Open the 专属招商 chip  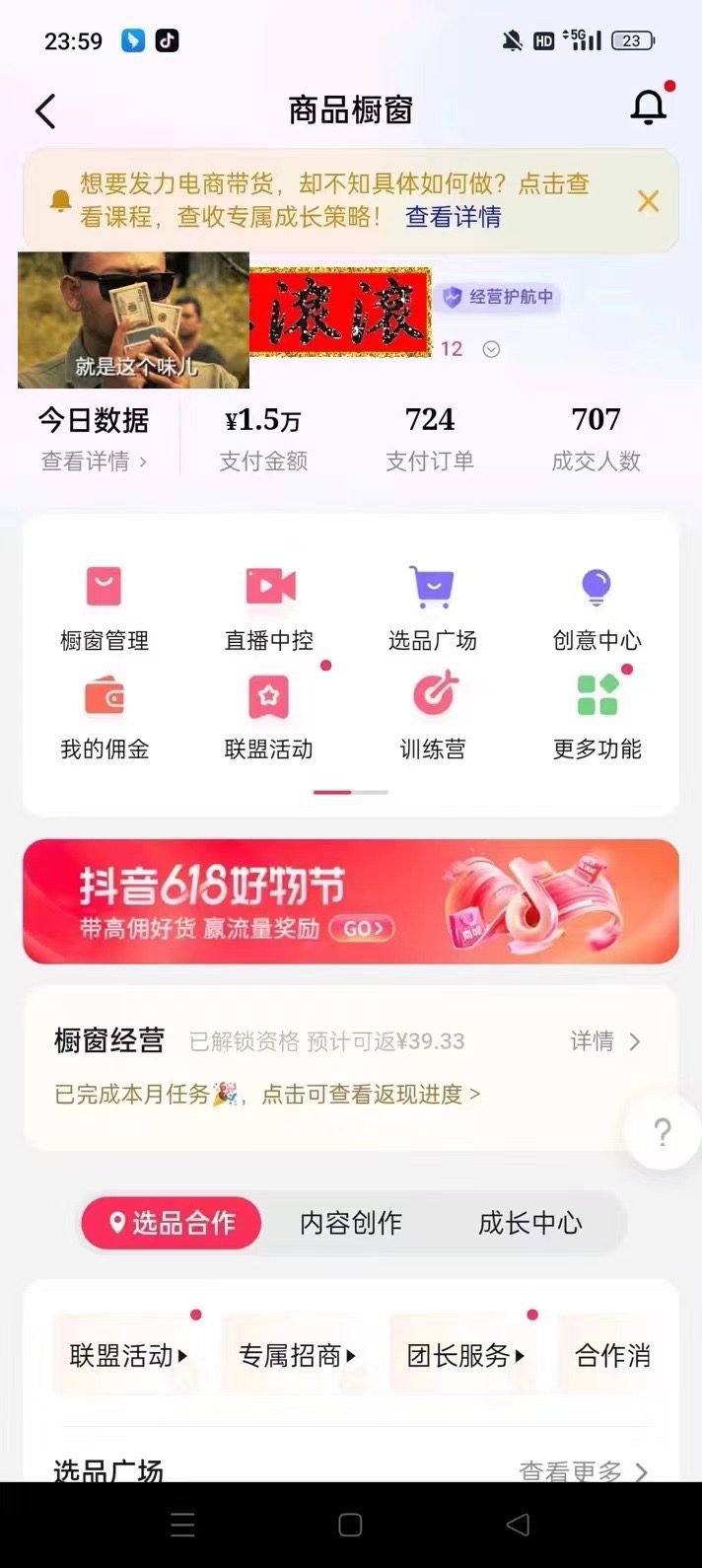coord(297,1355)
